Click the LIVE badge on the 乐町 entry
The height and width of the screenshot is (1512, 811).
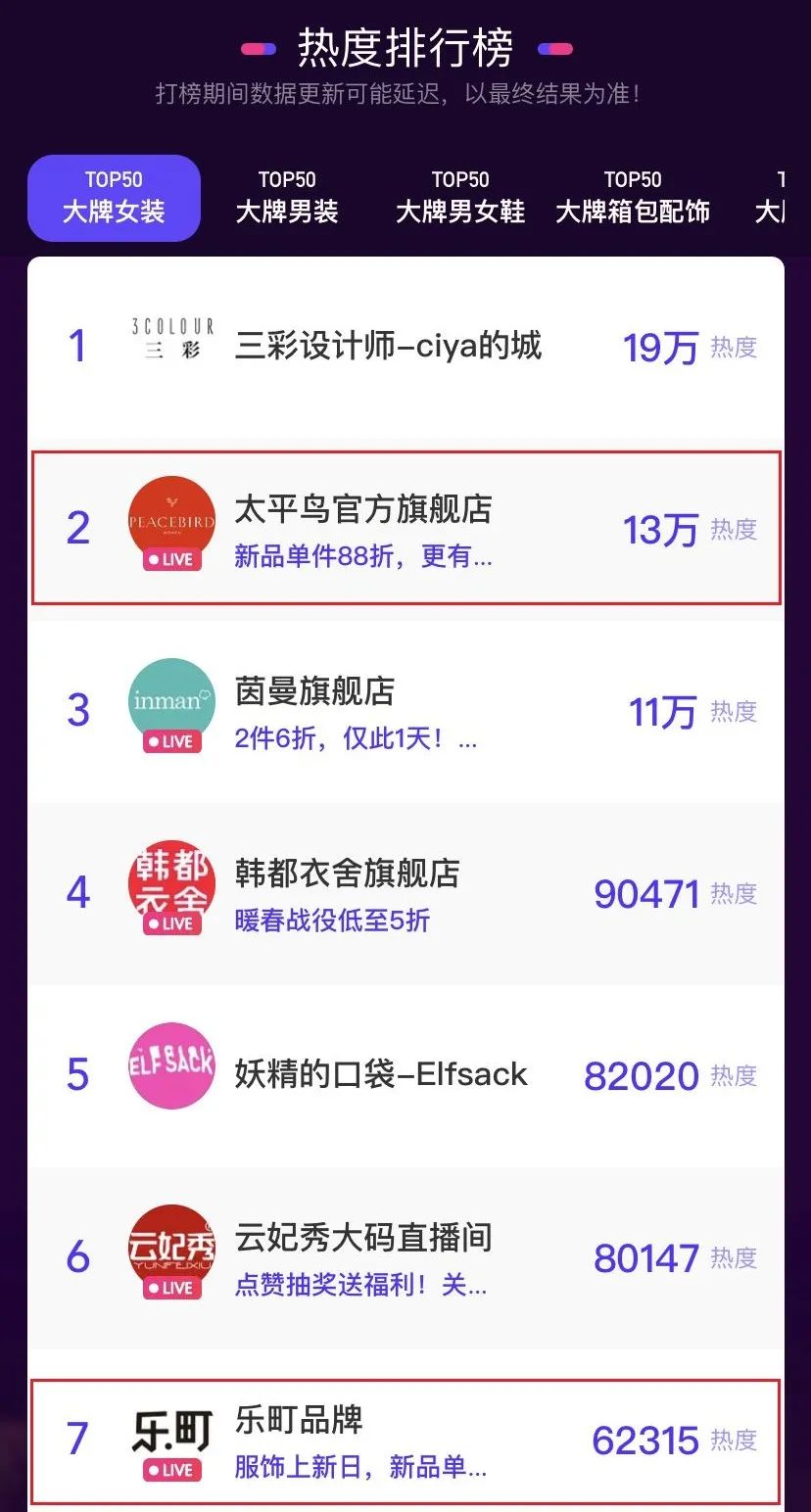coord(170,1470)
